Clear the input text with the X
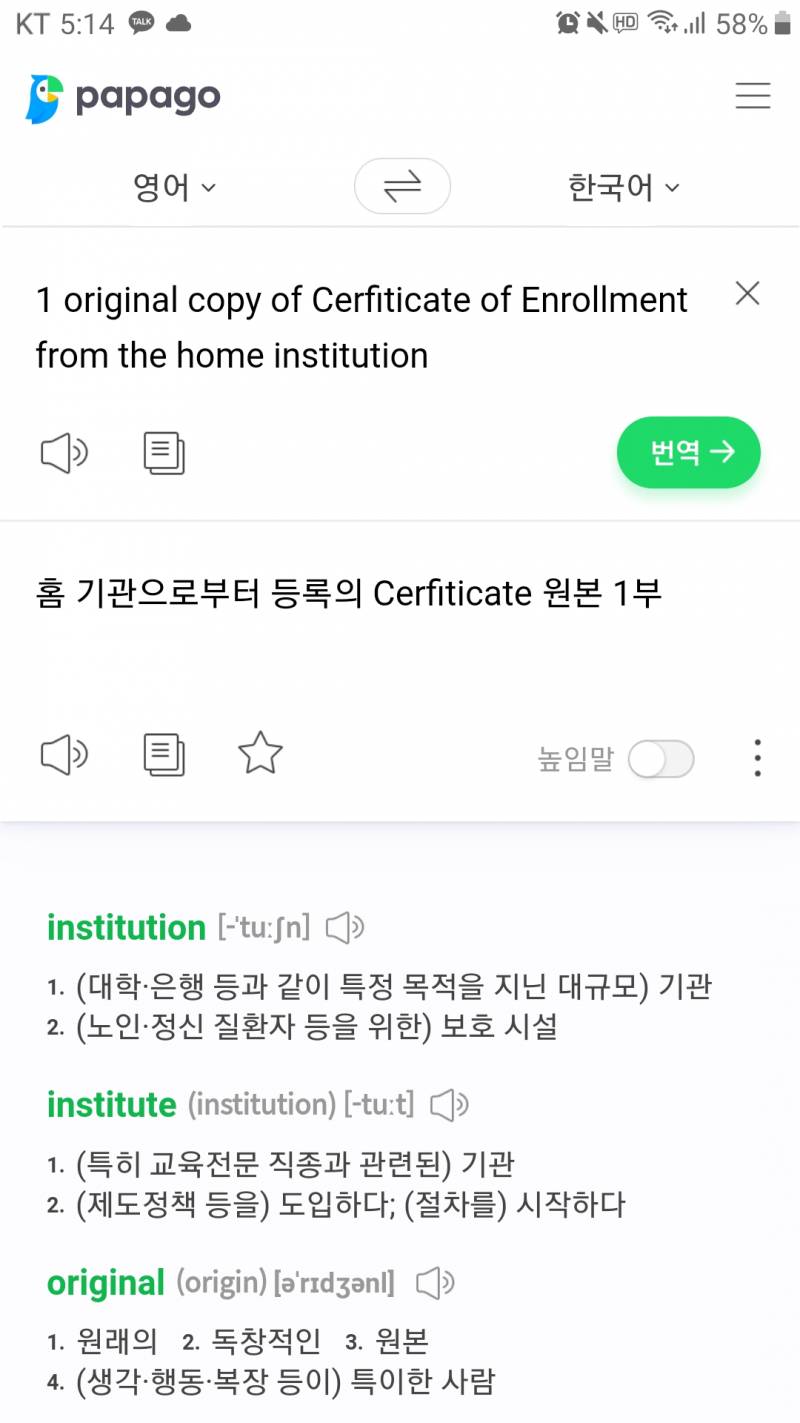This screenshot has width=800, height=1423. tap(747, 293)
